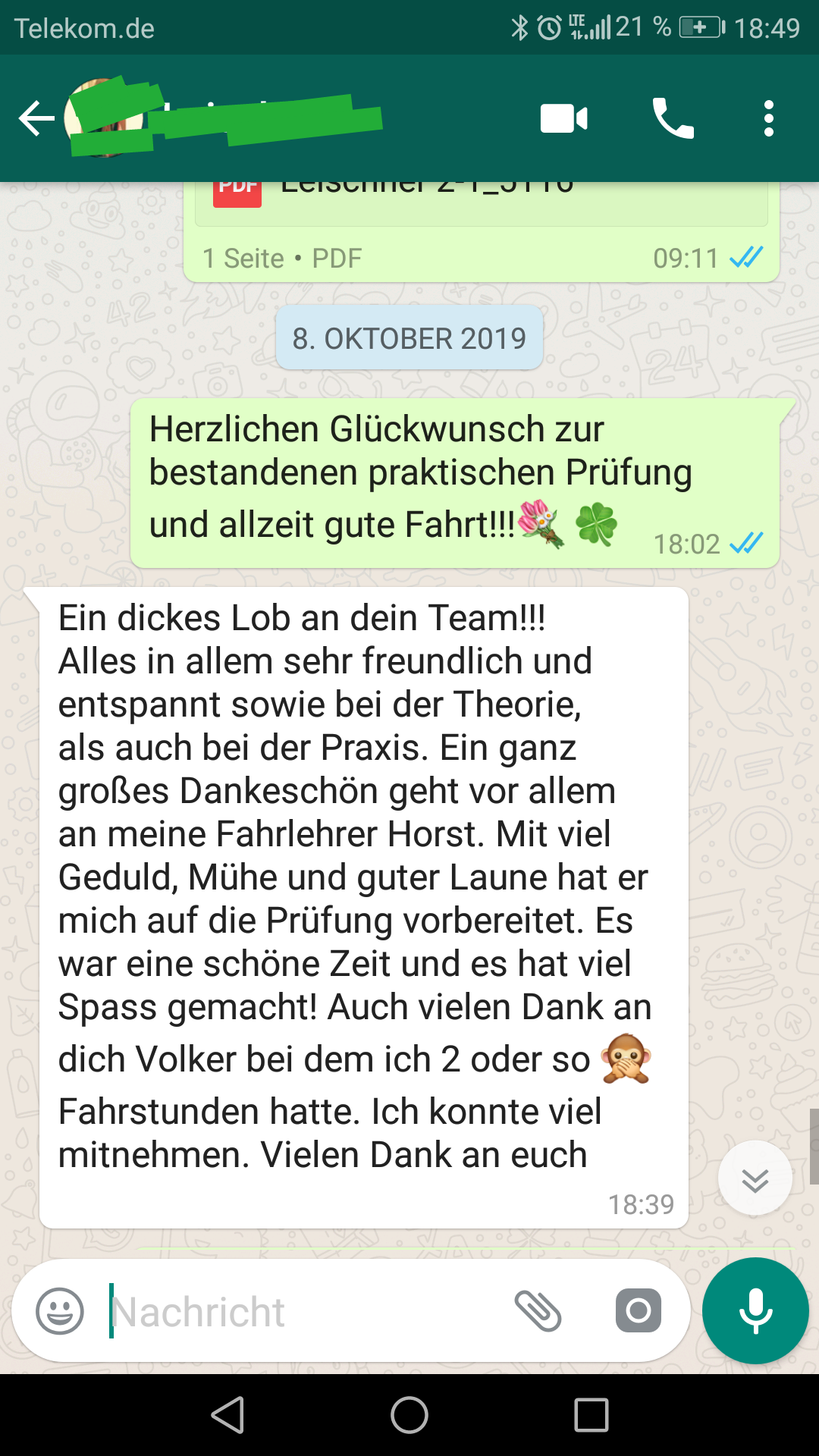Tap the system home button
819x1456 pixels.
pyautogui.click(x=409, y=1415)
